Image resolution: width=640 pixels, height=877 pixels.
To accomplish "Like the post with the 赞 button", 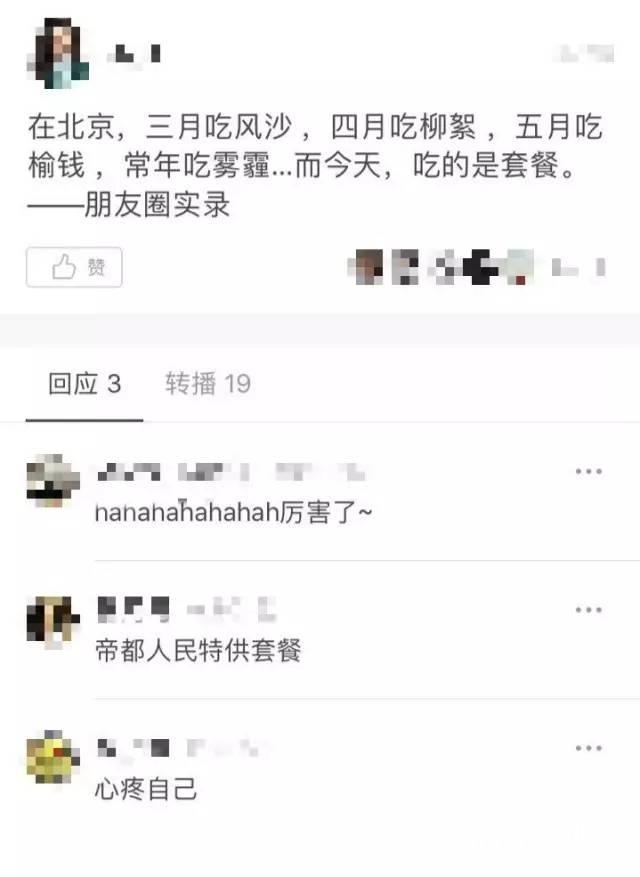I will pyautogui.click(x=74, y=267).
